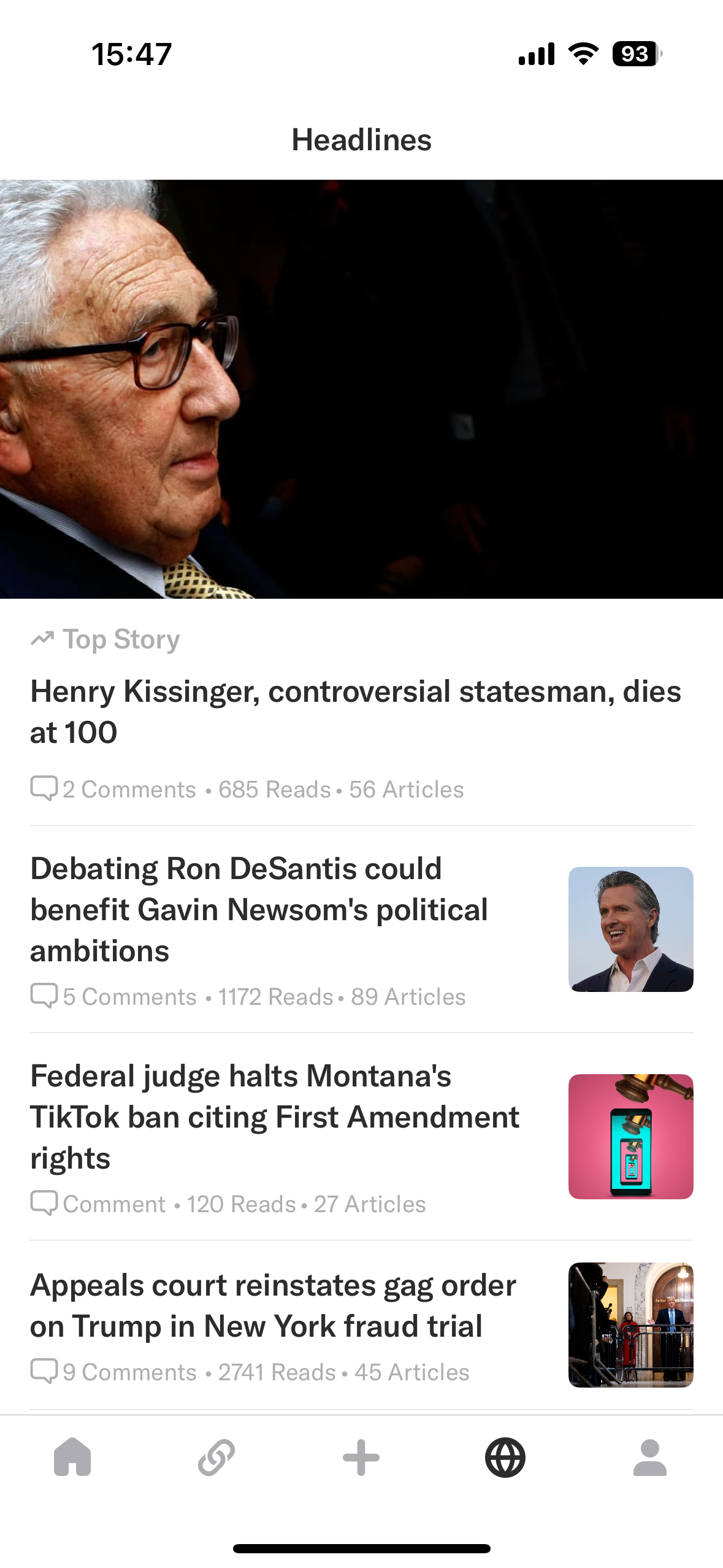Open the Henry Kissinger top story

tap(361, 389)
